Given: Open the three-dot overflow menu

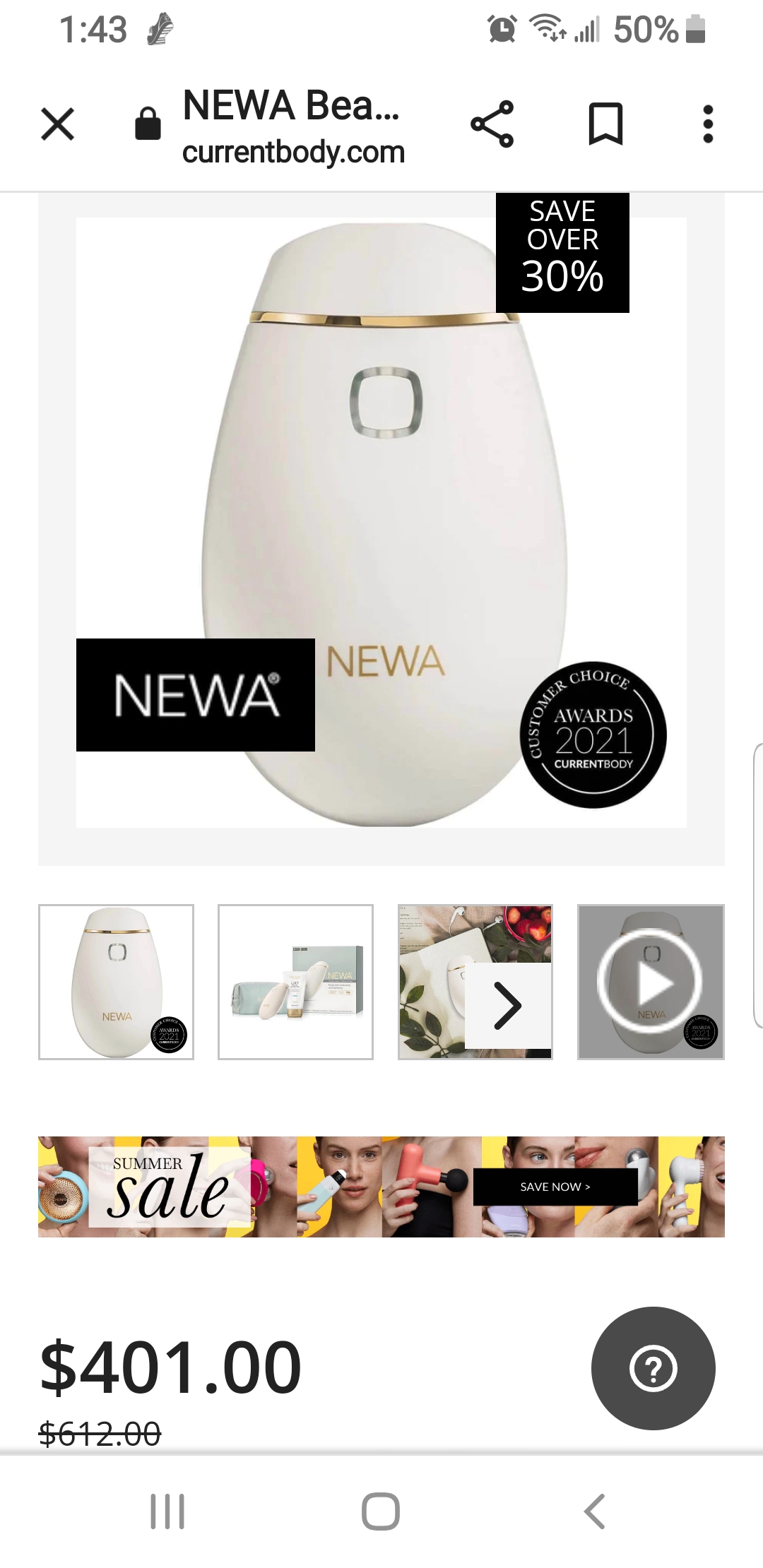Looking at the screenshot, I should point(708,124).
